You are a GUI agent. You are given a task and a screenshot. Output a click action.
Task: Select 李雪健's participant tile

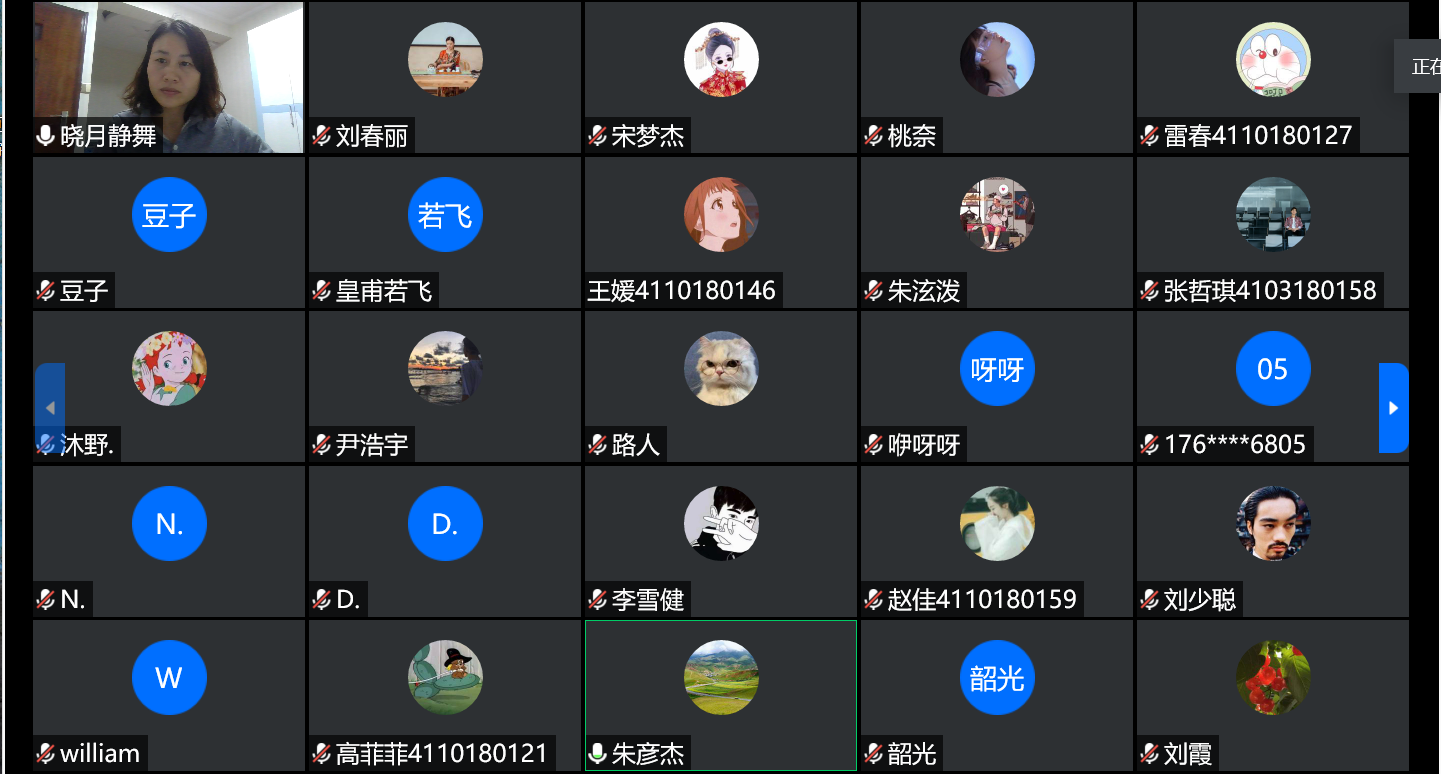click(x=721, y=541)
